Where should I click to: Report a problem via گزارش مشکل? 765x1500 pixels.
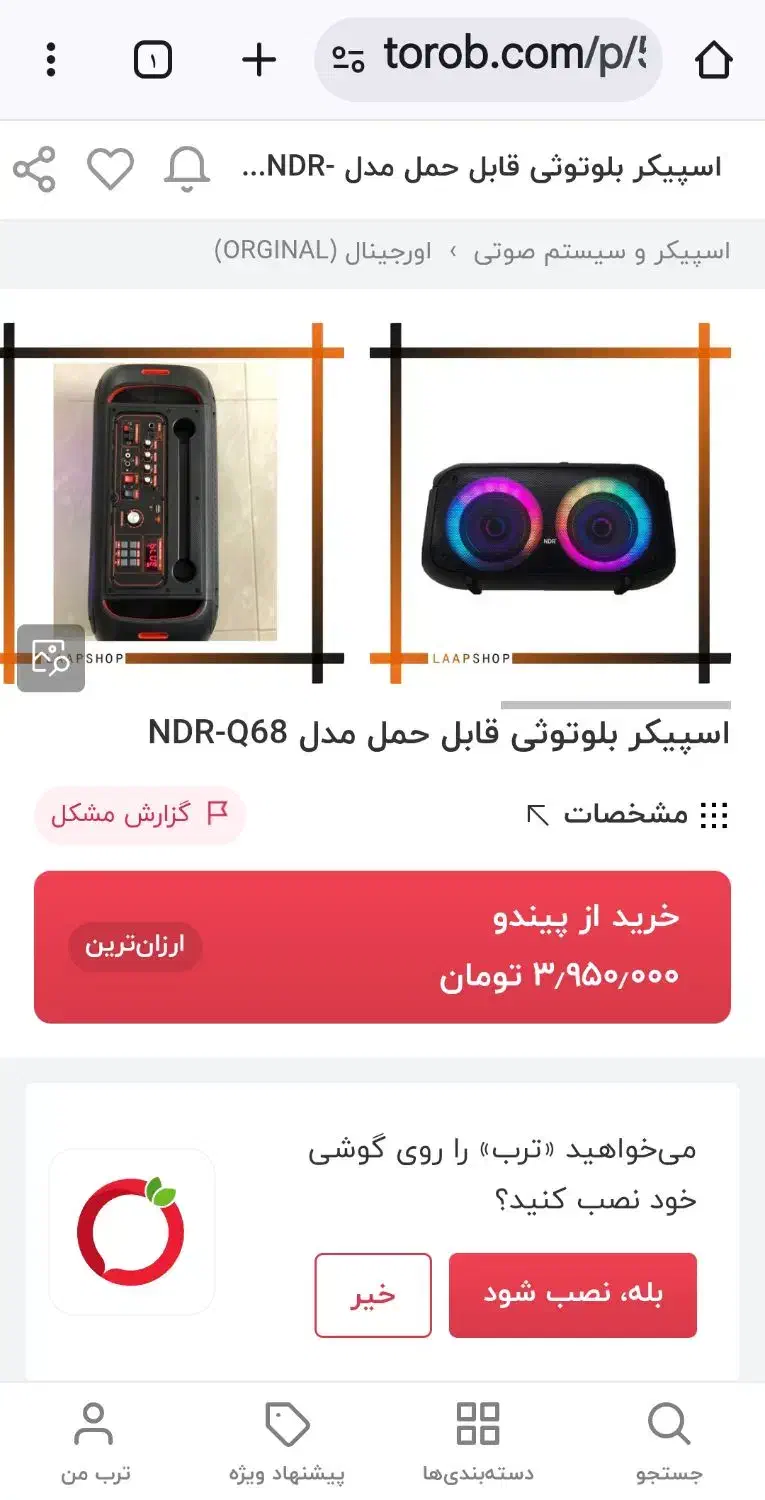[139, 814]
